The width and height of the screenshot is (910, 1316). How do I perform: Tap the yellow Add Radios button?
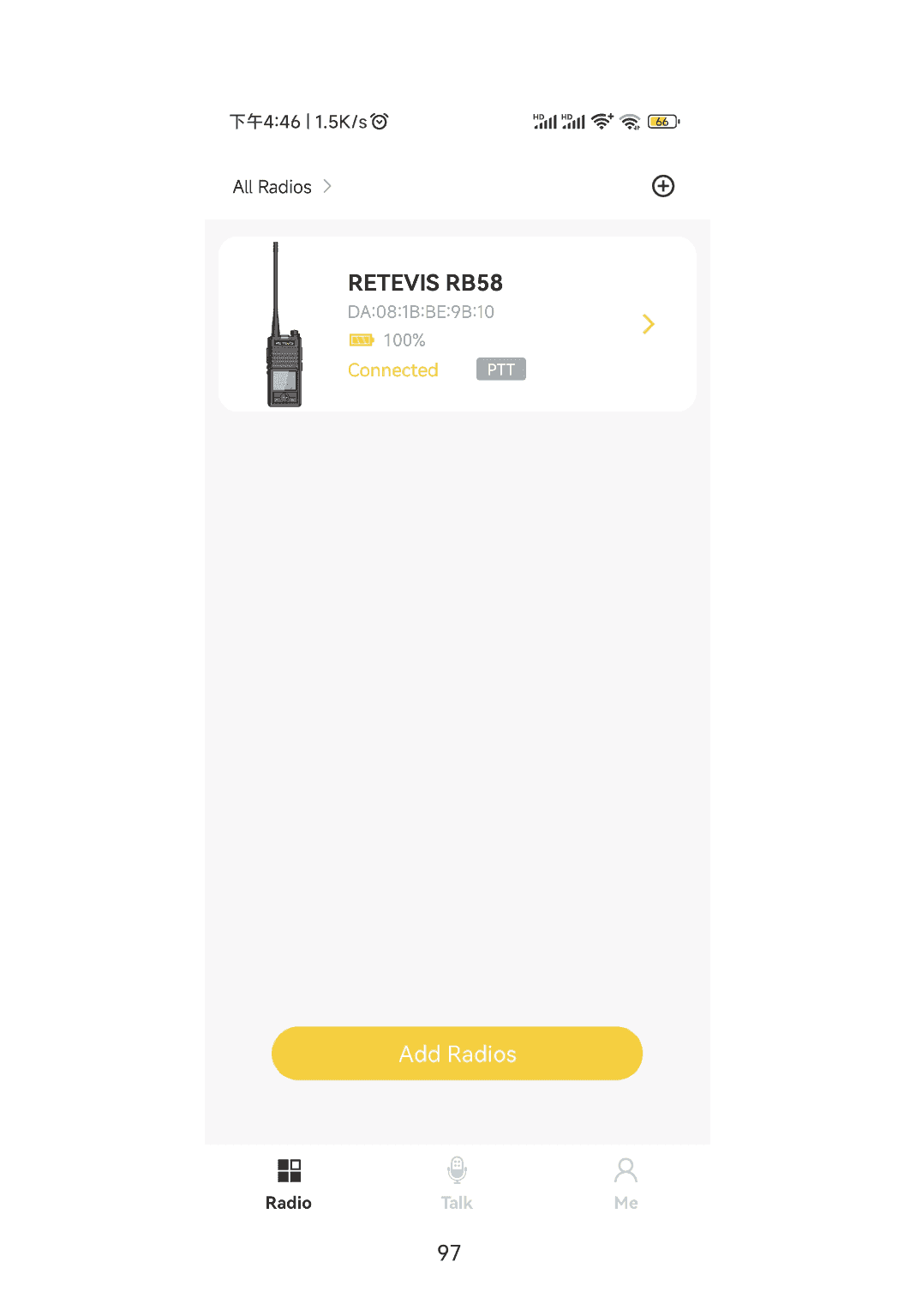457,1054
